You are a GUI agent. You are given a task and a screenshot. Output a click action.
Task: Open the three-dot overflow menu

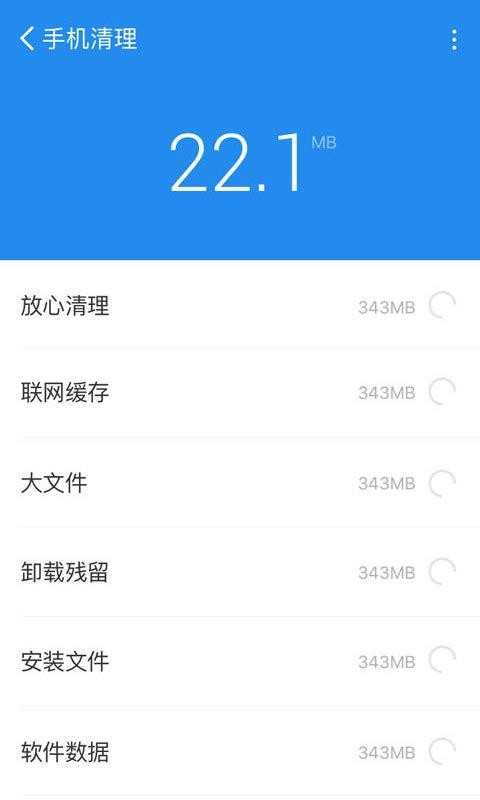click(454, 39)
